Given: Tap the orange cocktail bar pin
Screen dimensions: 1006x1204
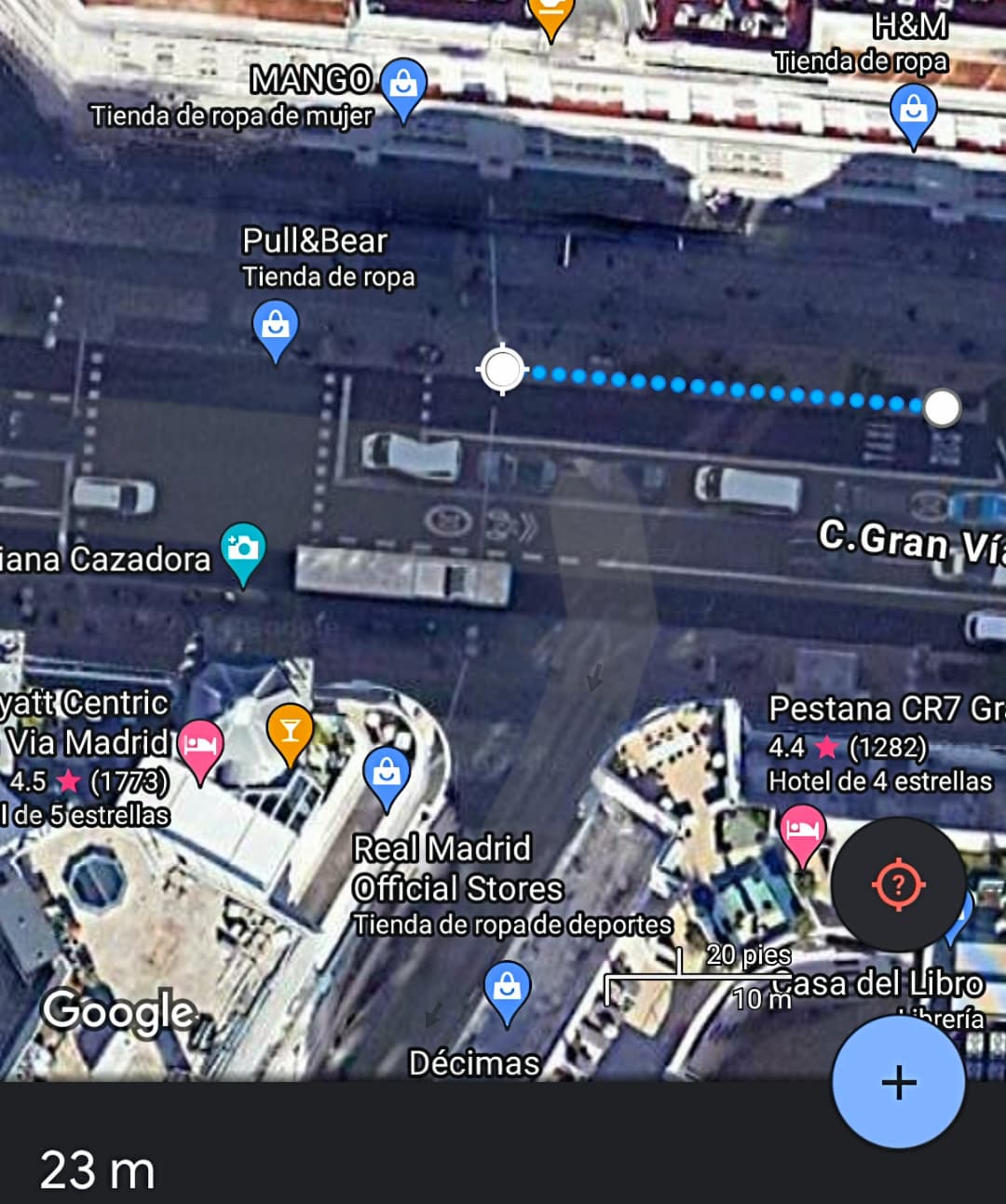Looking at the screenshot, I should point(290,731).
